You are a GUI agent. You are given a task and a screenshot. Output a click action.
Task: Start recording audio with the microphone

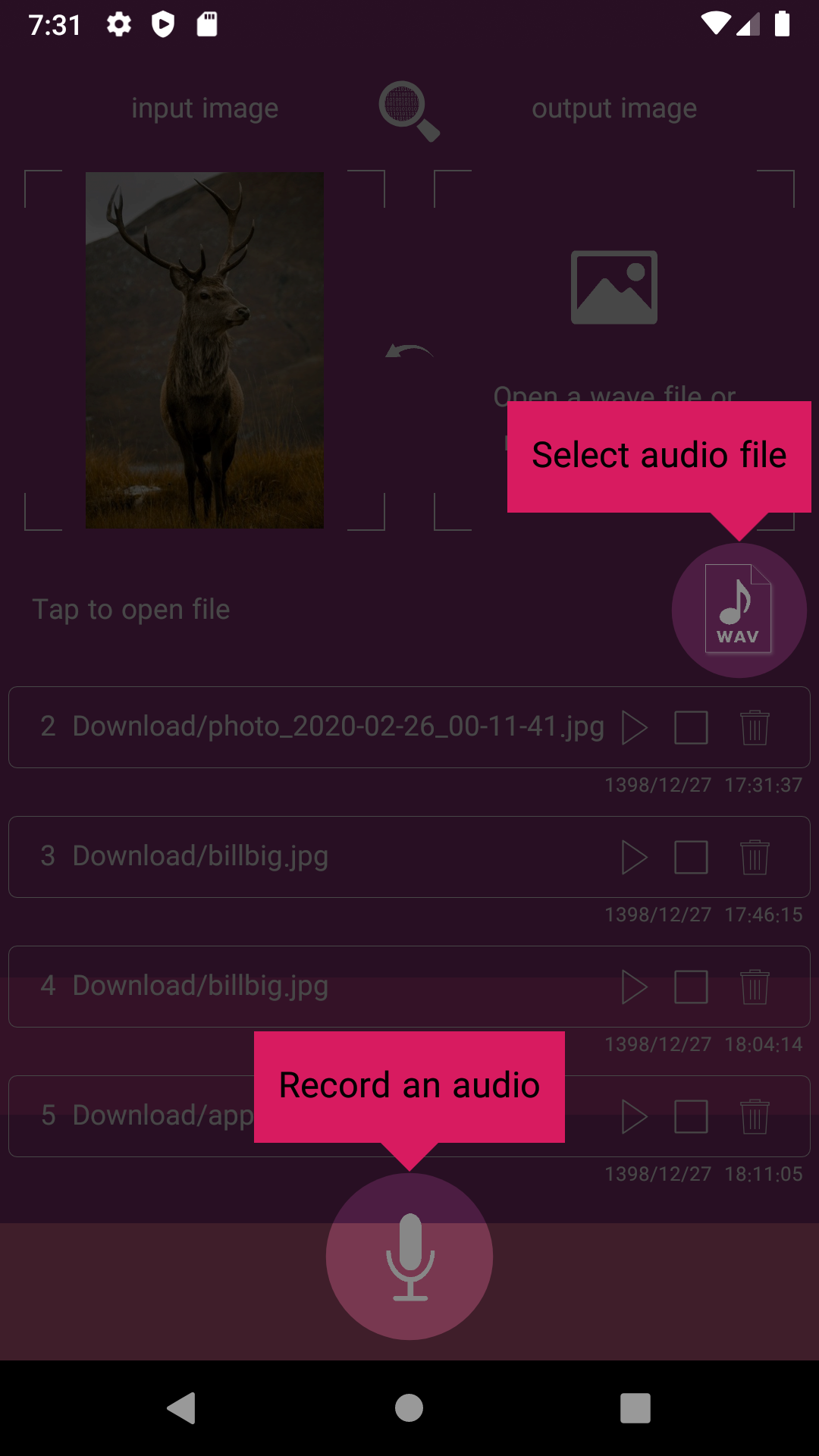(409, 1257)
